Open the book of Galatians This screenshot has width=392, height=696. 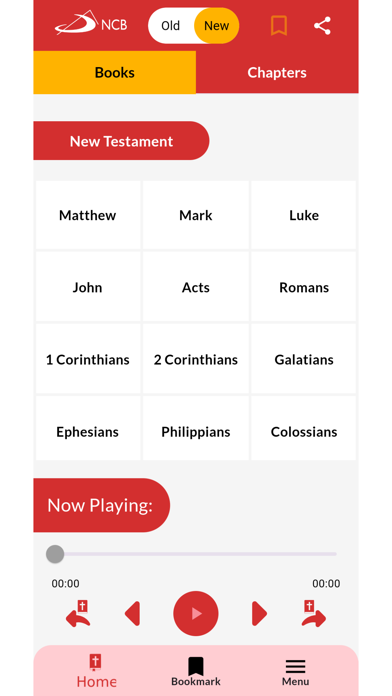pyautogui.click(x=304, y=359)
